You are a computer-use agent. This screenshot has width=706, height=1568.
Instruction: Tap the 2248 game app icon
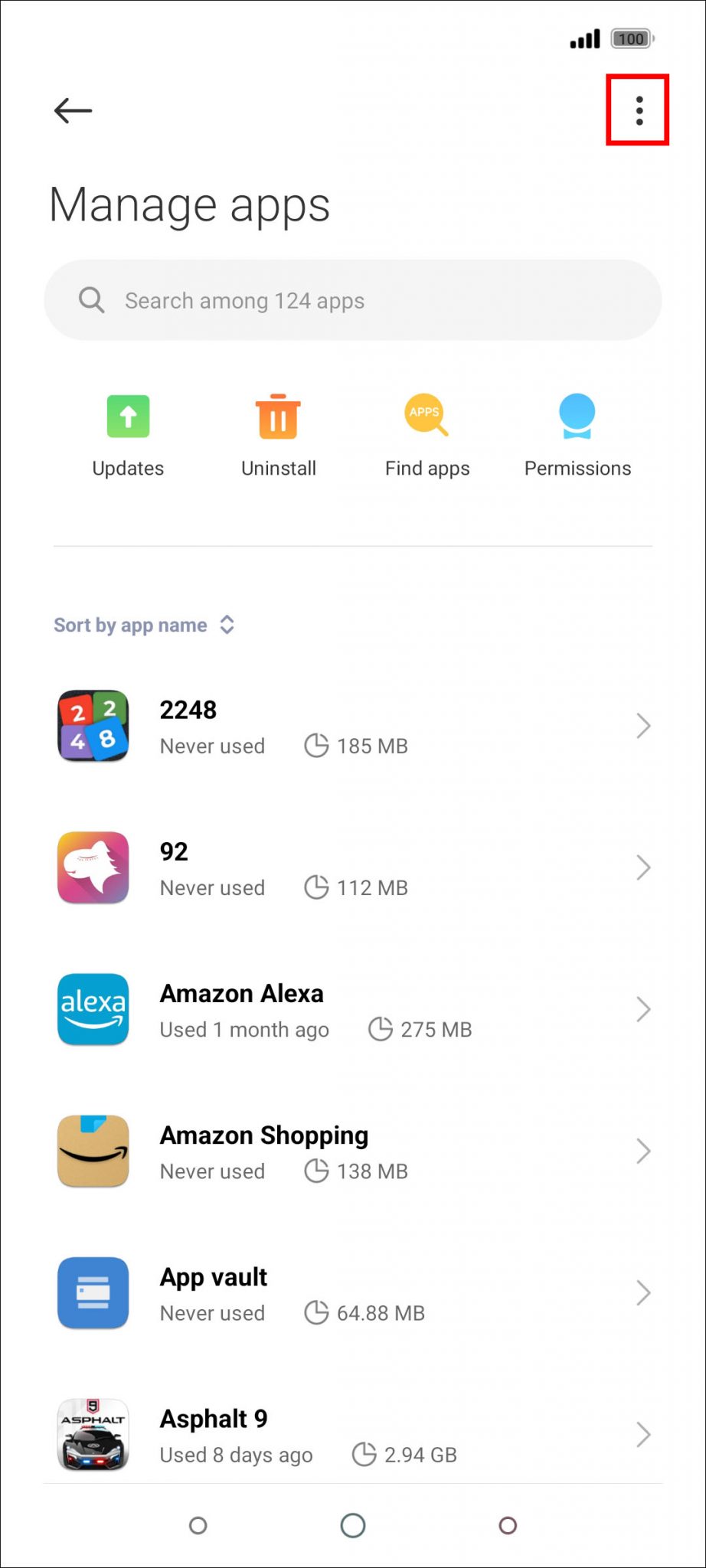(x=92, y=726)
